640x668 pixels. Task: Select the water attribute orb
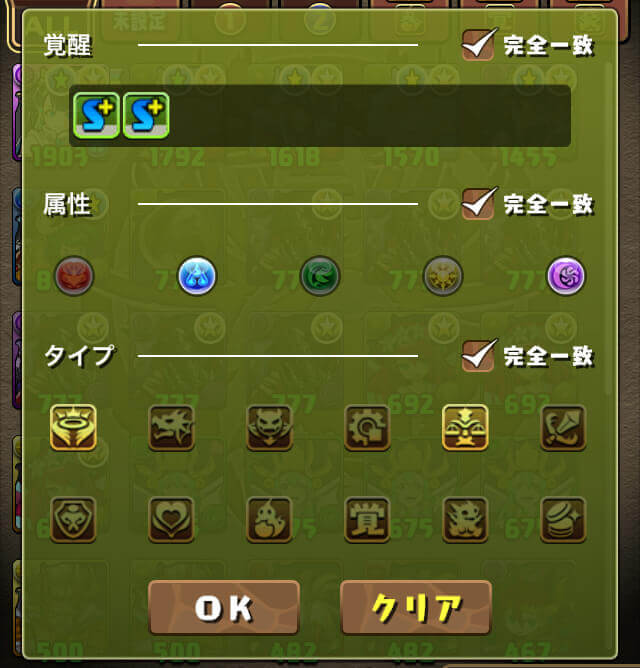[x=197, y=274]
